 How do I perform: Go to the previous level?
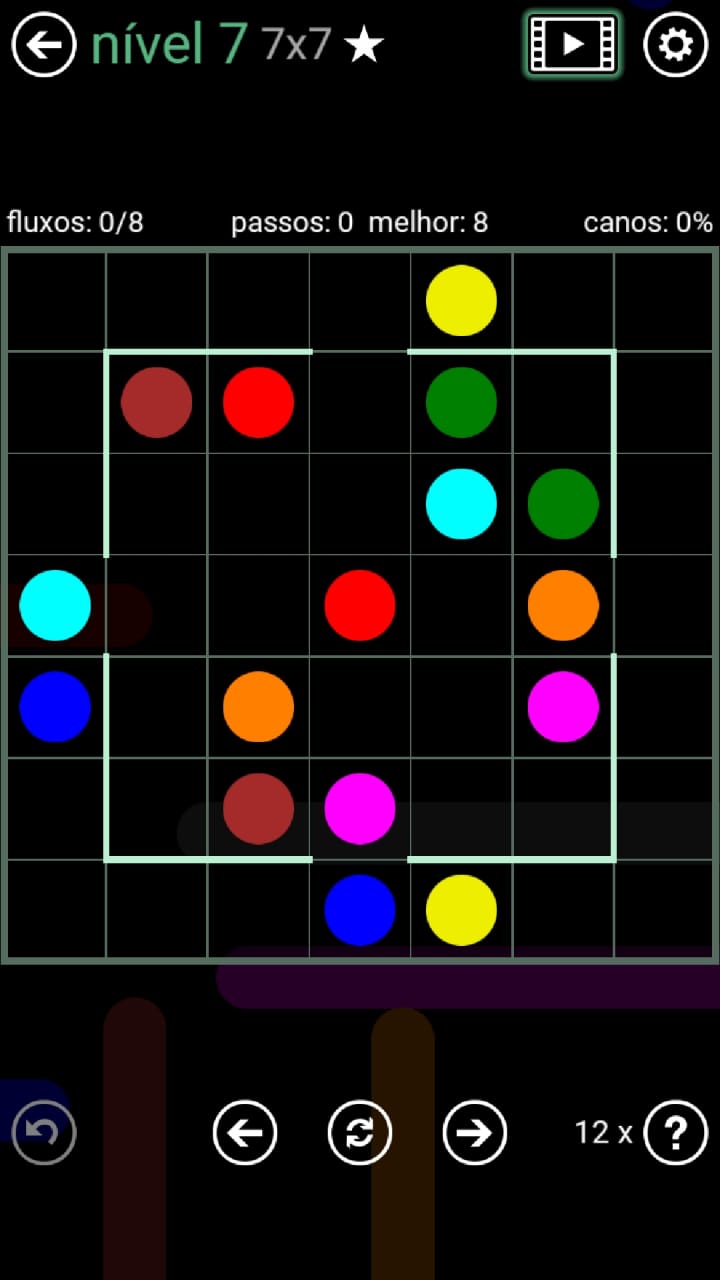pyautogui.click(x=245, y=1132)
